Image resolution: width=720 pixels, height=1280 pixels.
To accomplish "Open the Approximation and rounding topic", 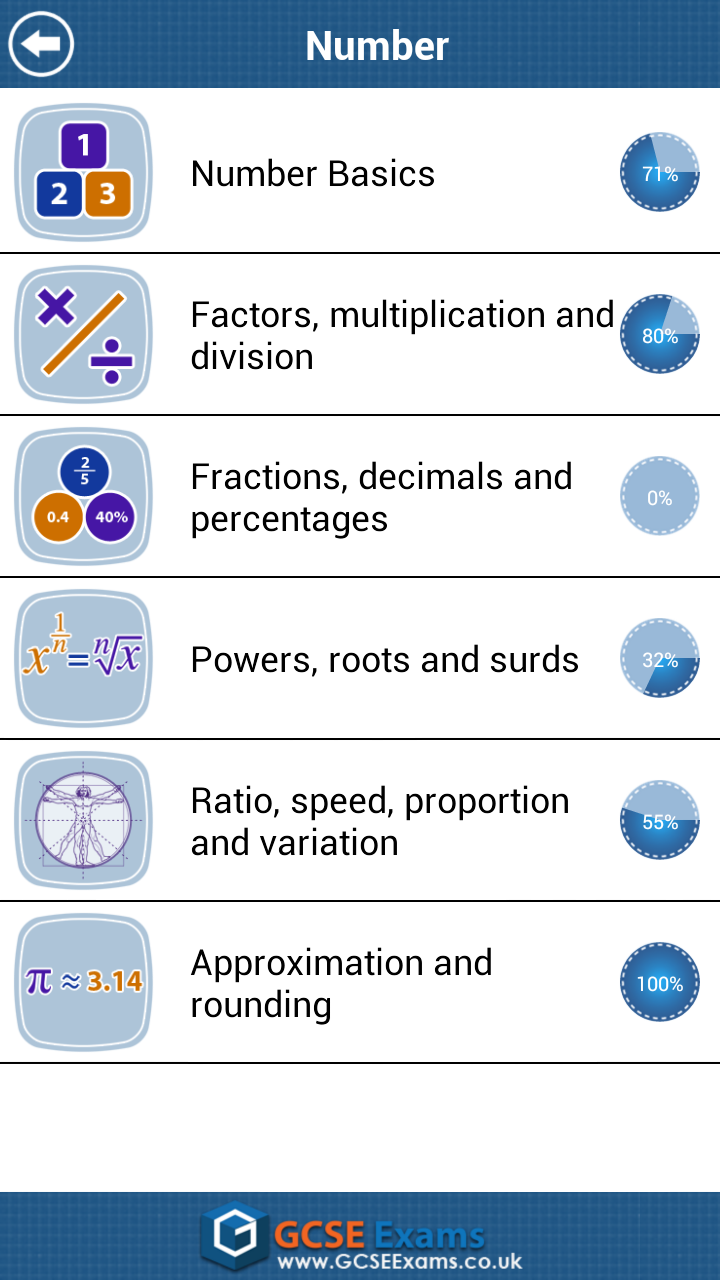I will [x=340, y=981].
